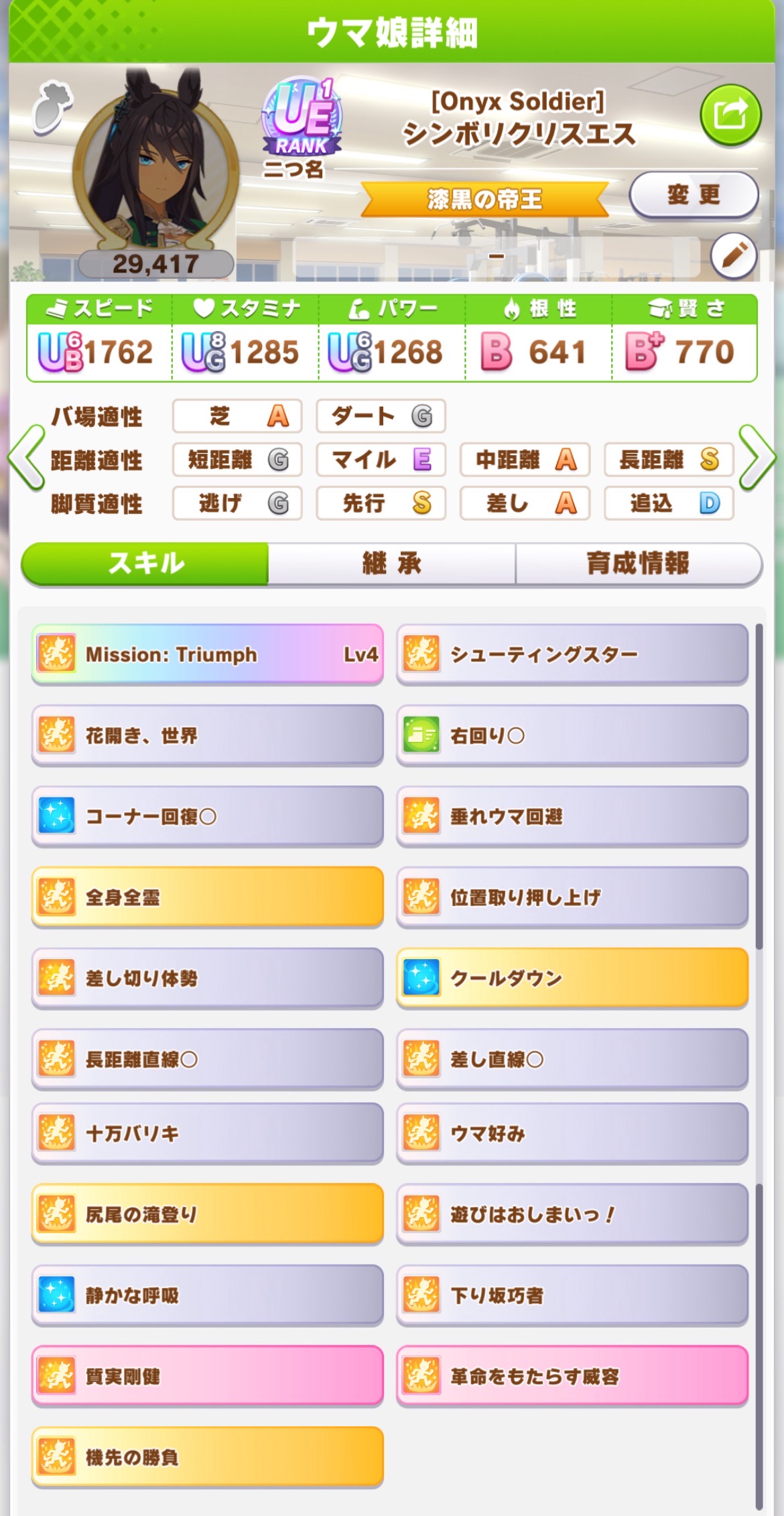Screen dimensions: 784x1516
Task: Tap the green share button
Action: (730, 115)
